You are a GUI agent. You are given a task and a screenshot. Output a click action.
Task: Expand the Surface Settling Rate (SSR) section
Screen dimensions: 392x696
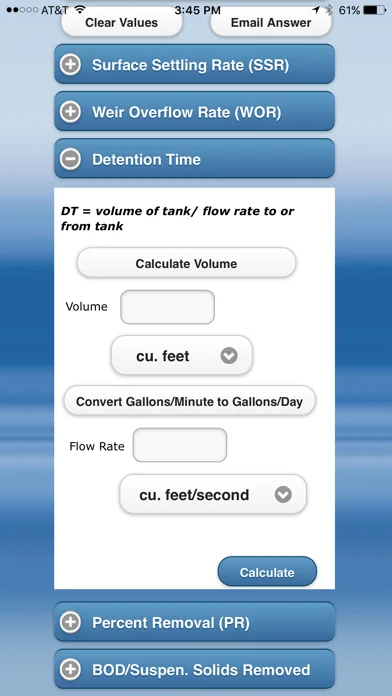tap(194, 64)
